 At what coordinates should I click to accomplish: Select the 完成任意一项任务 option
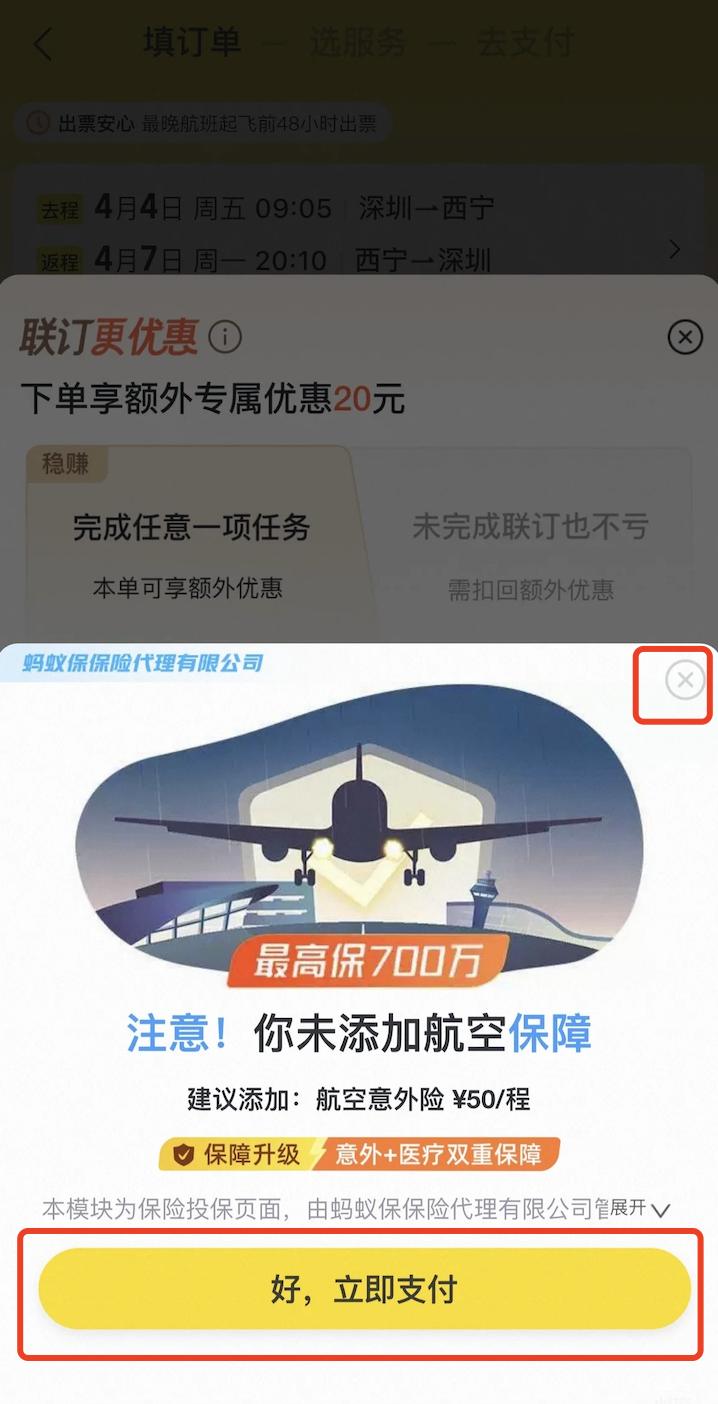point(188,545)
